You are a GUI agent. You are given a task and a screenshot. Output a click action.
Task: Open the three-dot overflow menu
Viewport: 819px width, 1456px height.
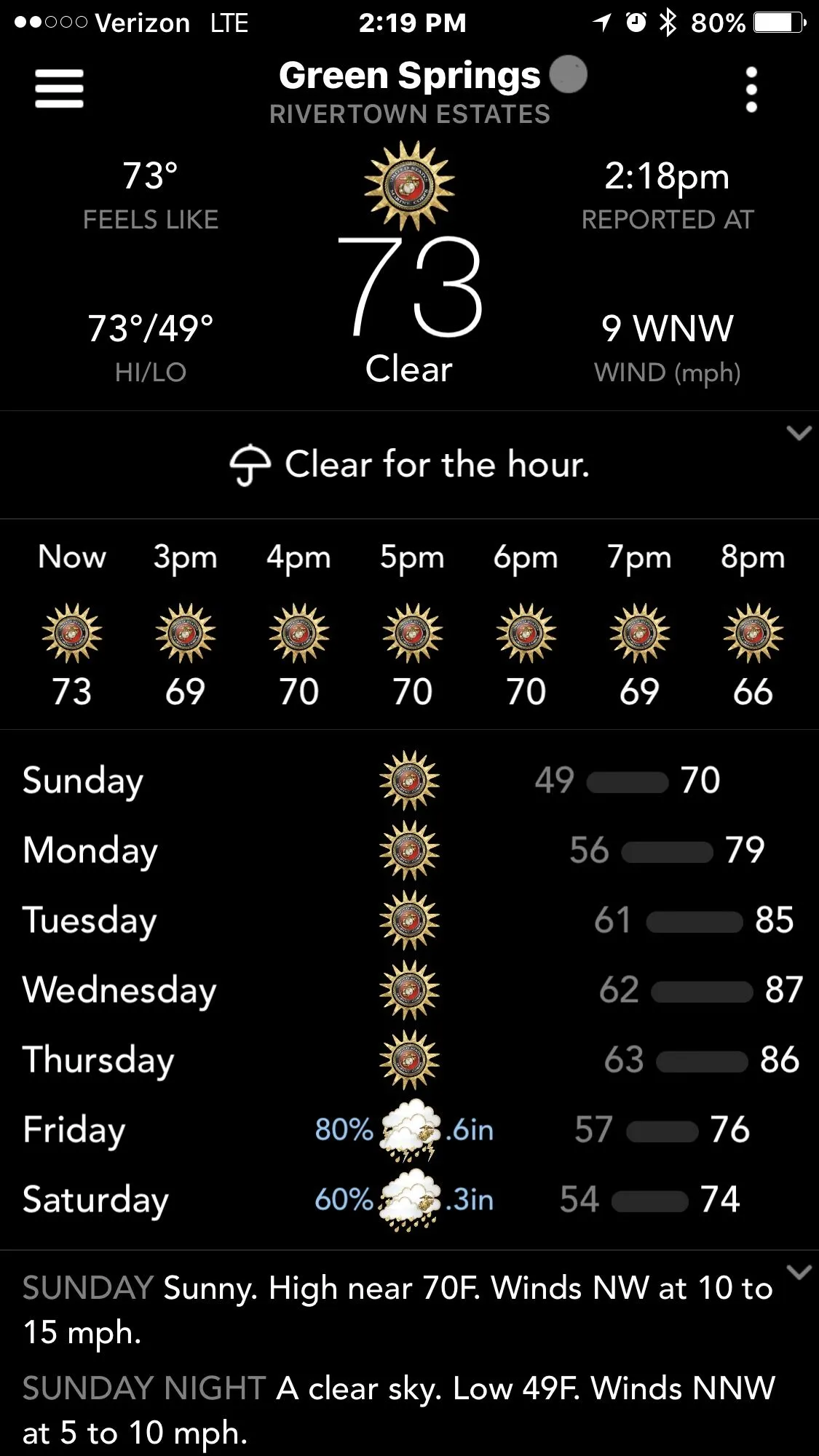[751, 90]
